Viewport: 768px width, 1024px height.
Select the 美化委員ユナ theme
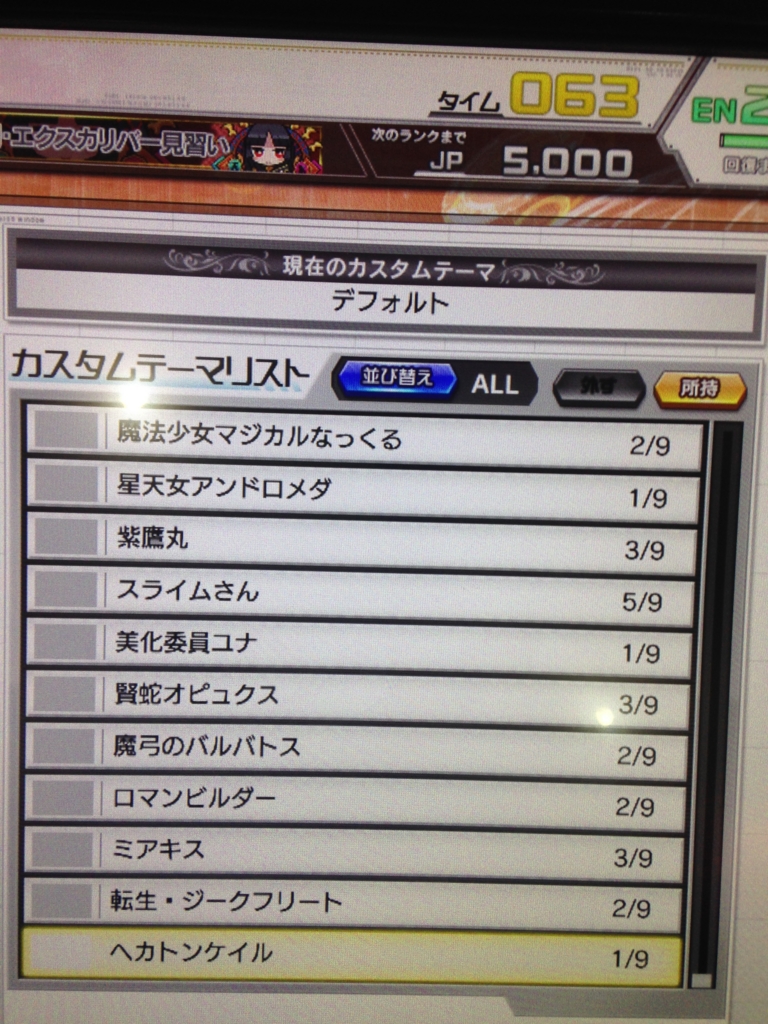358,648
